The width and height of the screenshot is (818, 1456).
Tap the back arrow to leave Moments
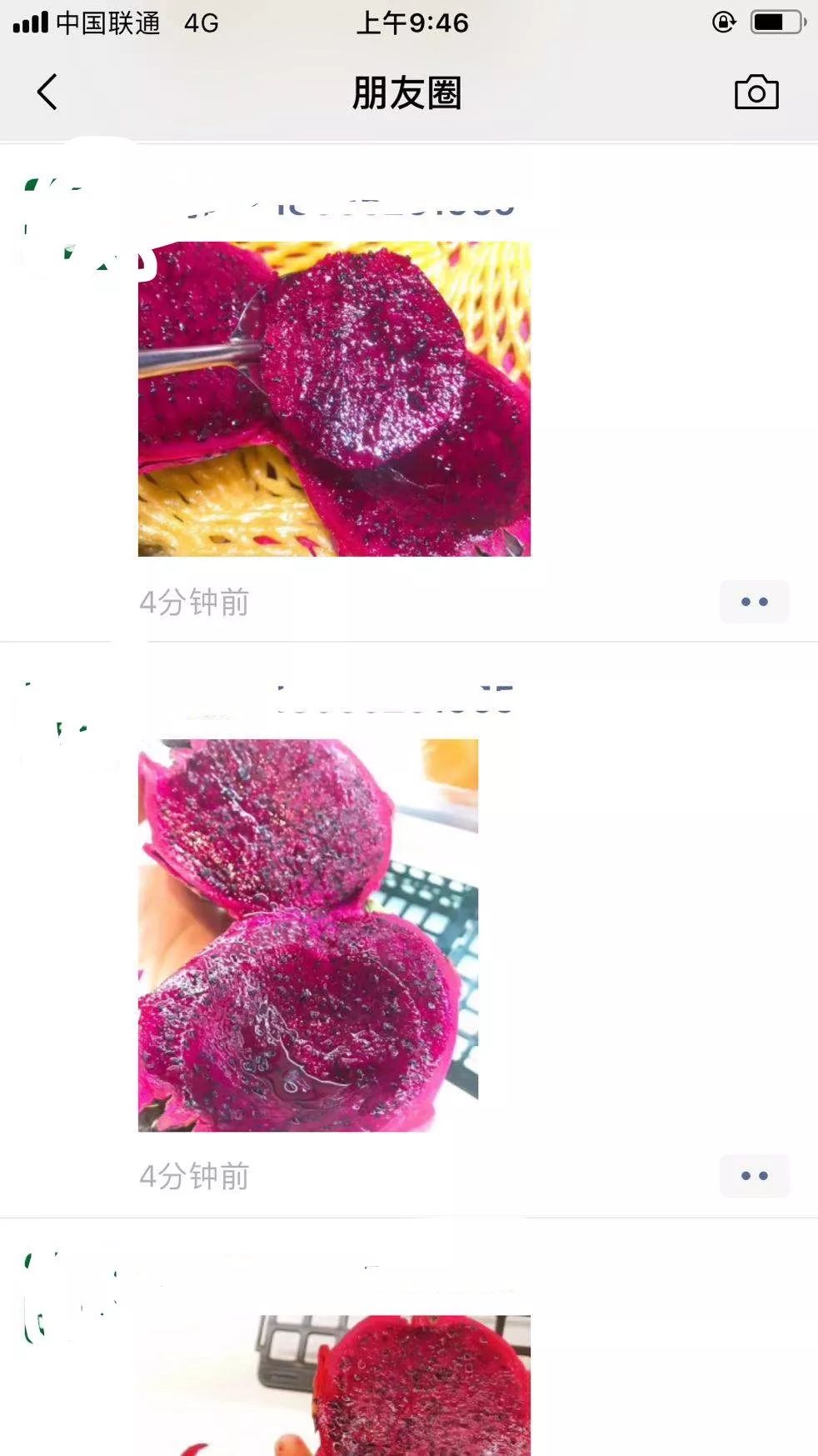[47, 93]
